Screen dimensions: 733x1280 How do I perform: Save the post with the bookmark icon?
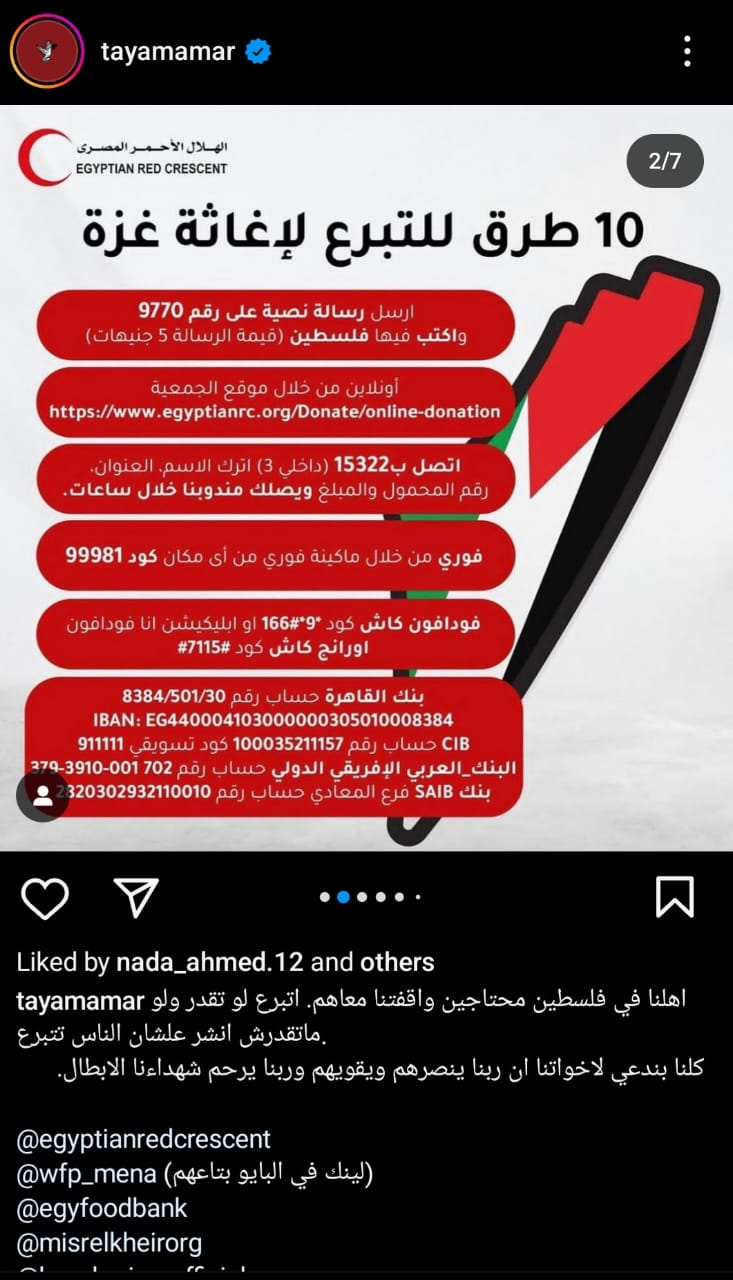674,897
